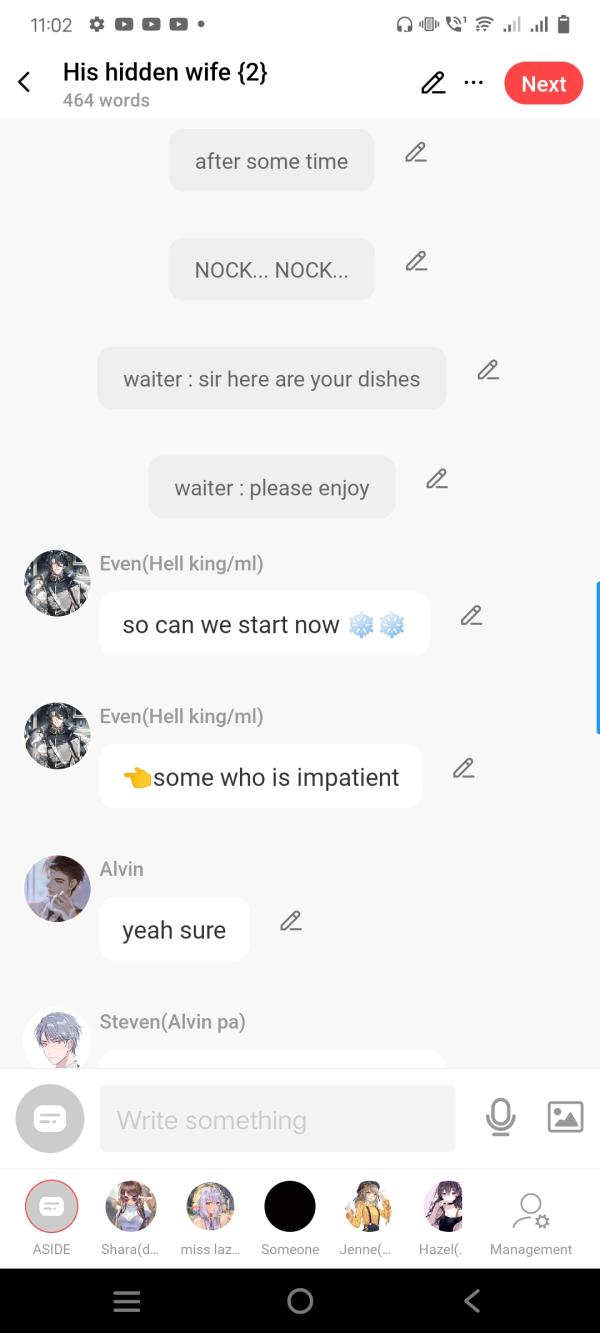
Task: Edit Alvin's "yeah sure" message
Action: point(291,921)
